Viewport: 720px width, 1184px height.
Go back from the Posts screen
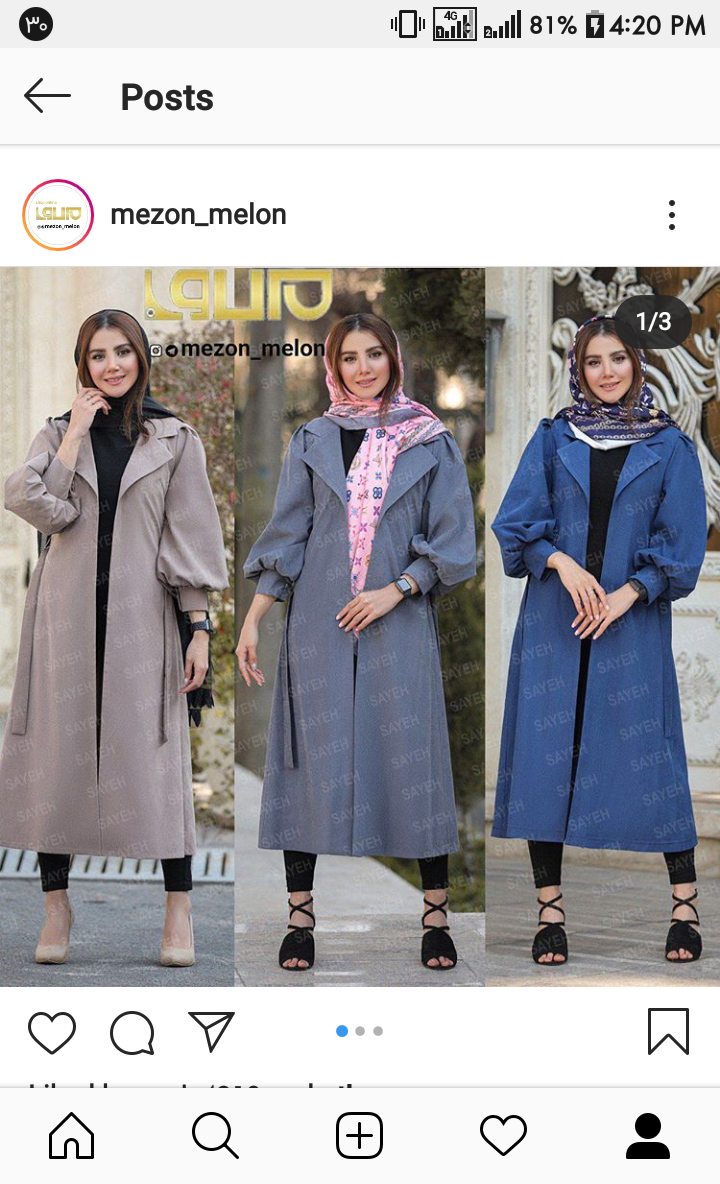(x=47, y=96)
